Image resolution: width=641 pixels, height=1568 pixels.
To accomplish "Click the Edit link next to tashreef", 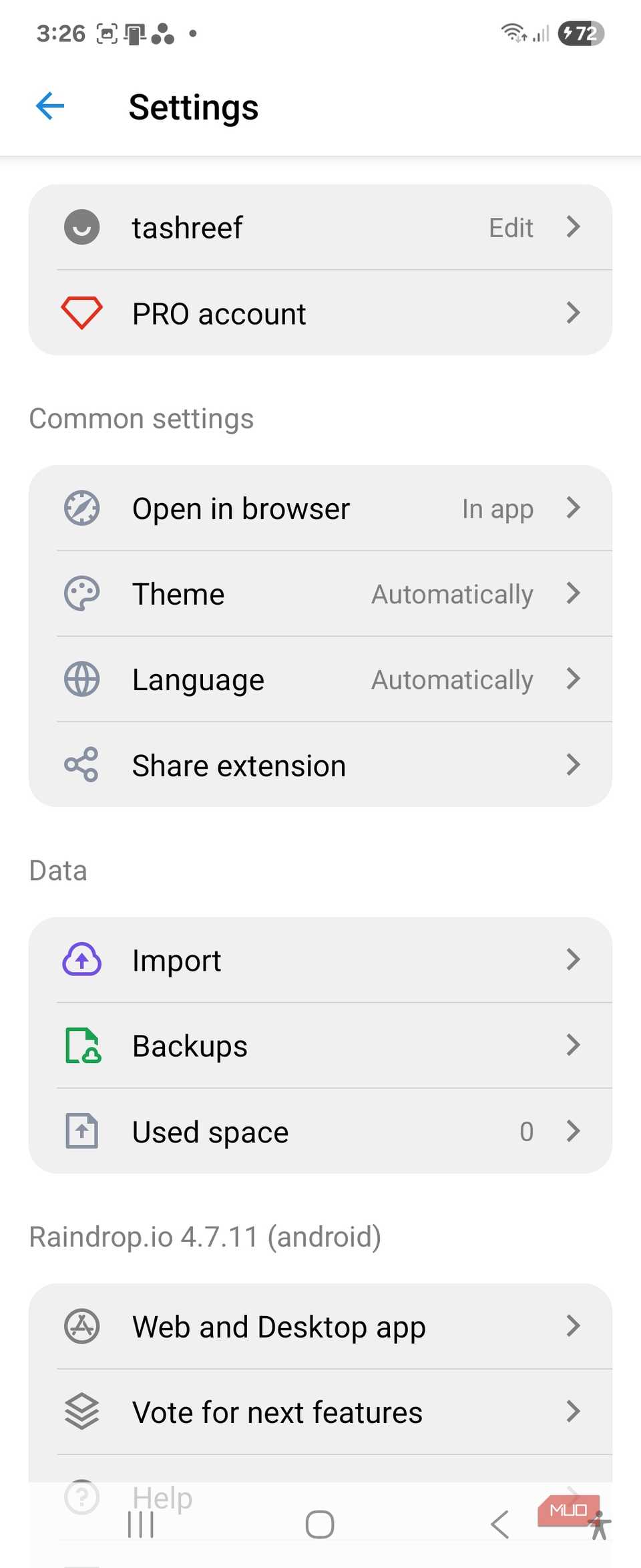I will (x=510, y=227).
